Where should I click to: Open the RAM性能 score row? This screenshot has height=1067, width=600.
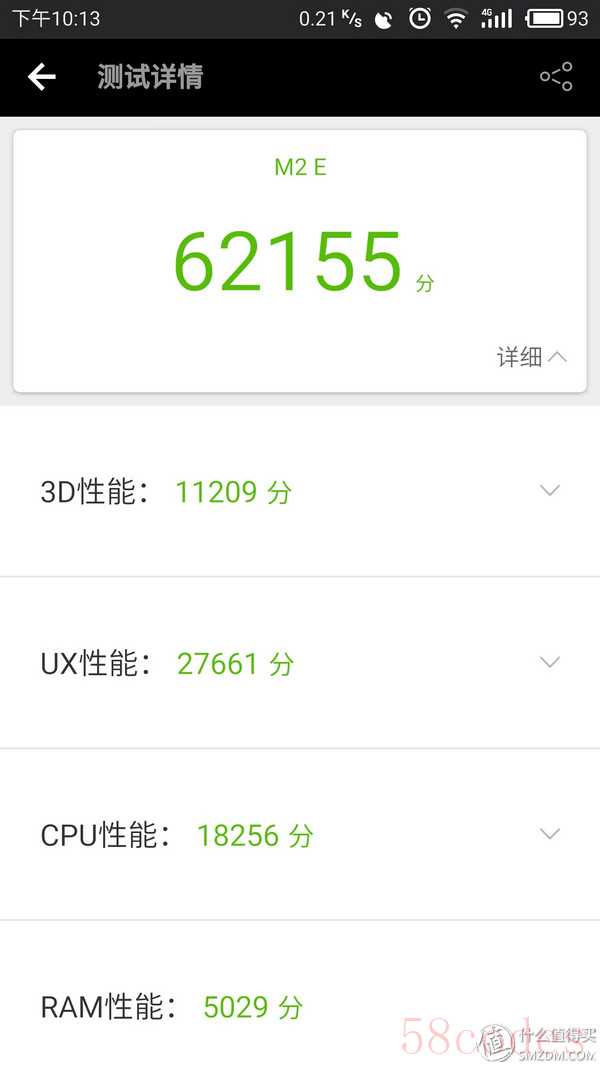300,1006
